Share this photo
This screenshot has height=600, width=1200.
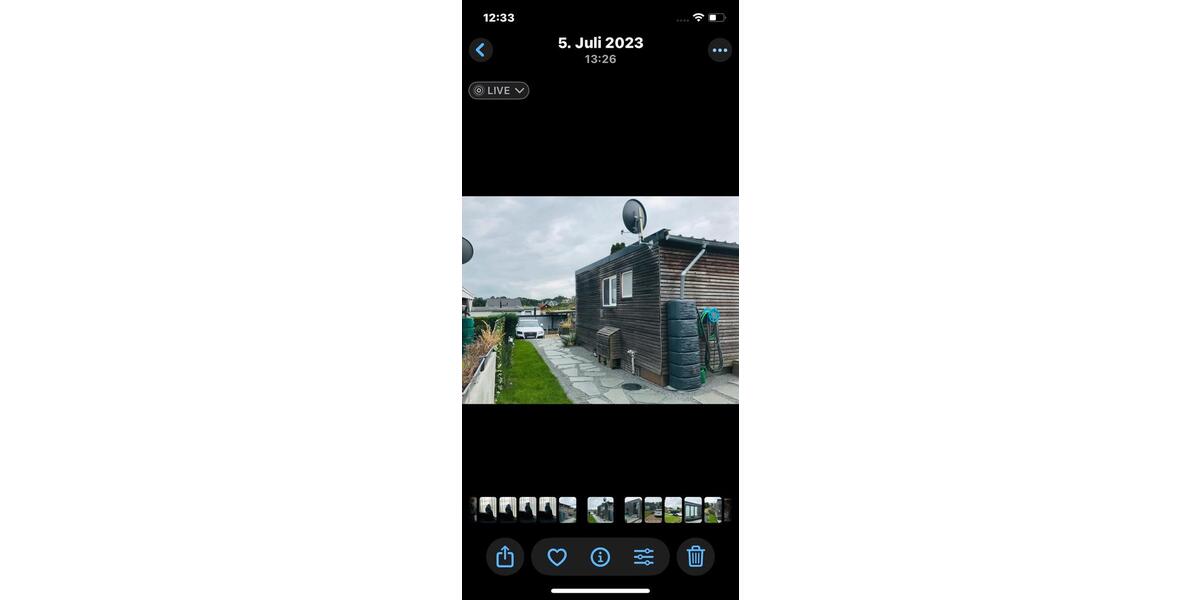click(x=505, y=557)
